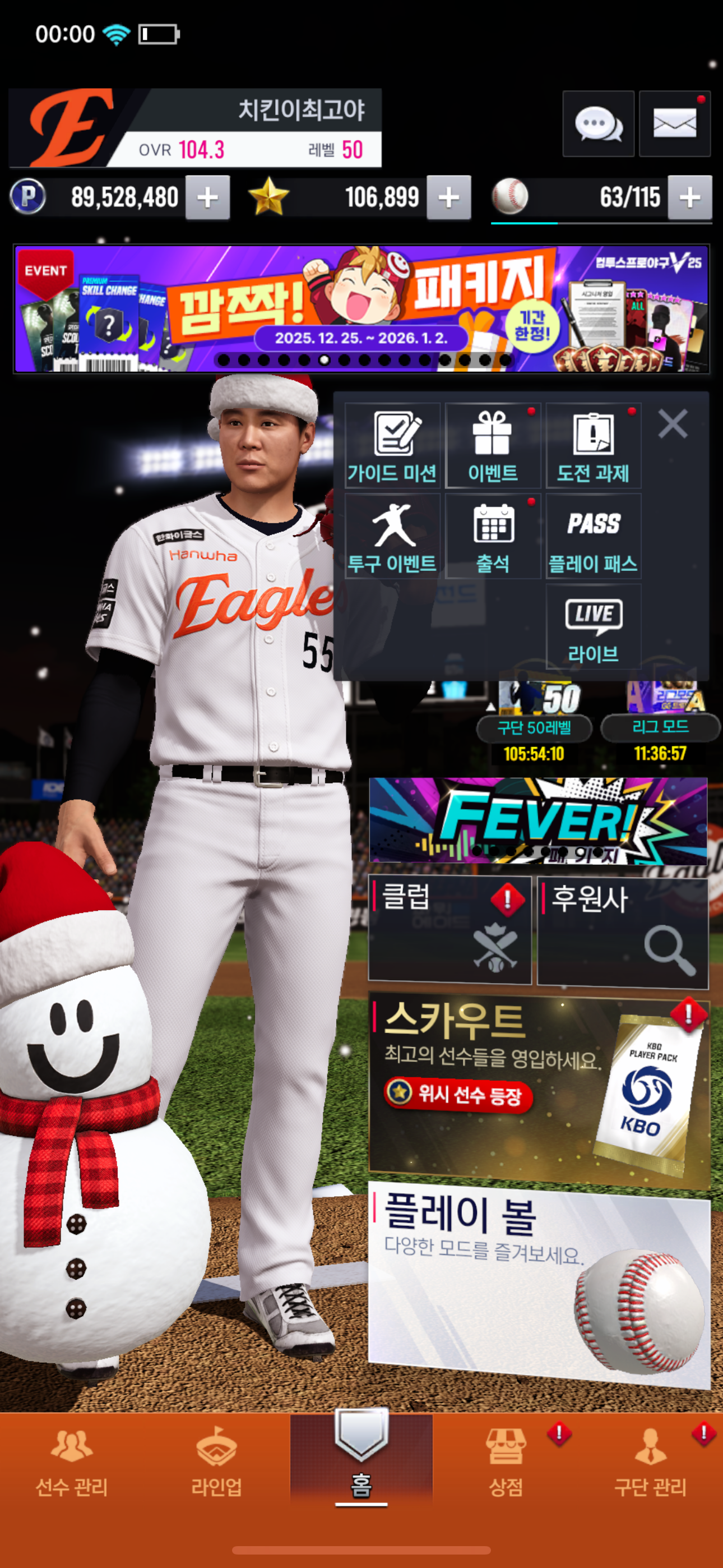
Task: Open the 출석 attendance calendar
Action: [493, 536]
